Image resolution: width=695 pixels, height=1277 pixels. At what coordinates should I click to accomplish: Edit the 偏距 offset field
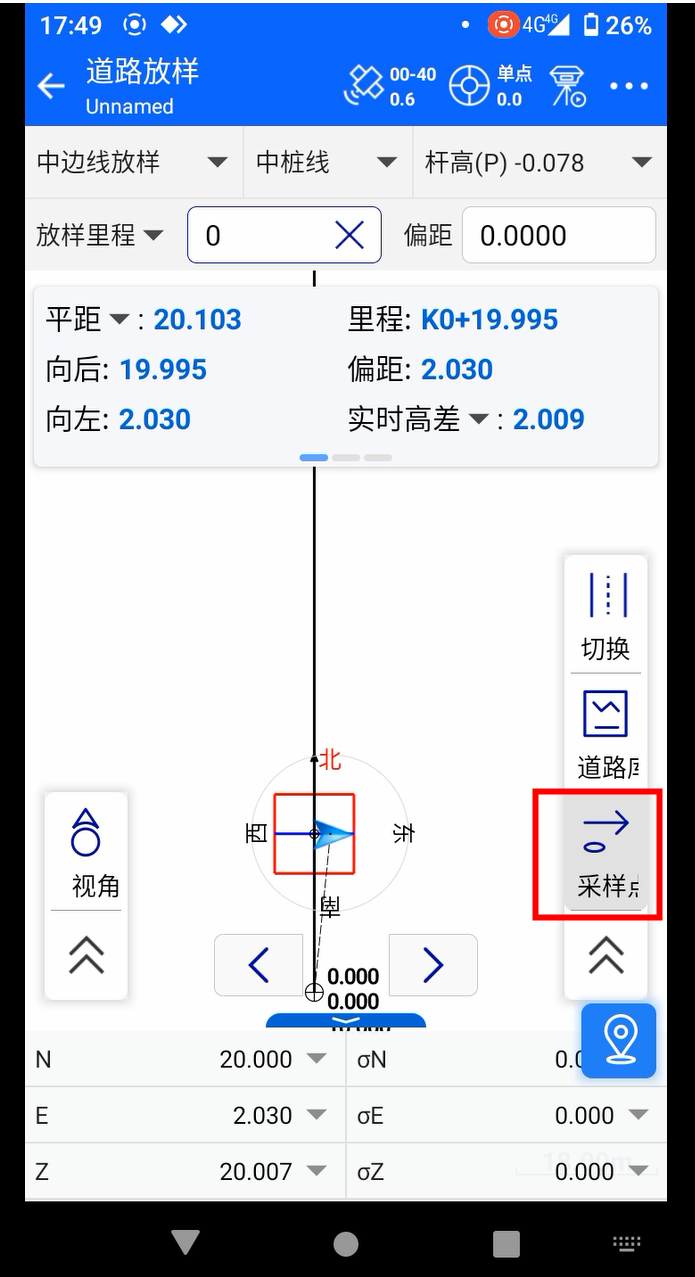click(558, 235)
